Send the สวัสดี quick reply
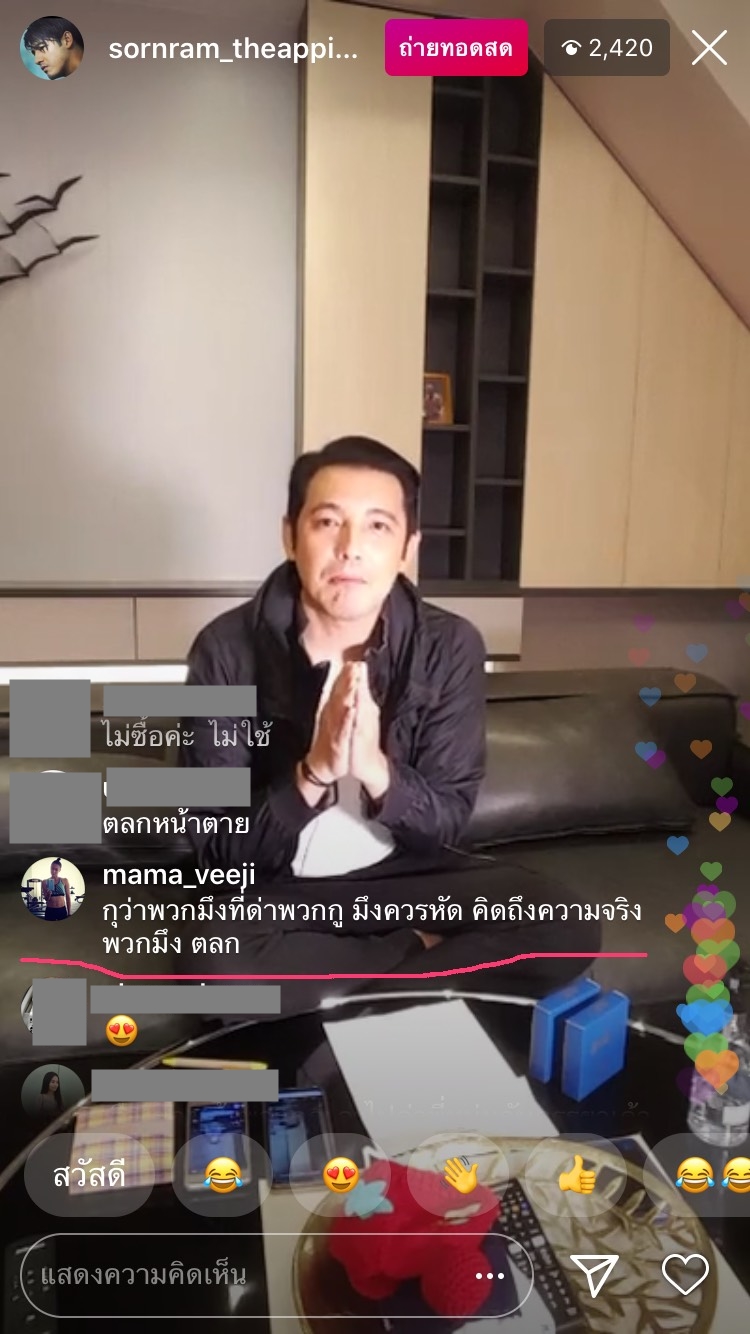The image size is (750, 1334). (89, 1176)
